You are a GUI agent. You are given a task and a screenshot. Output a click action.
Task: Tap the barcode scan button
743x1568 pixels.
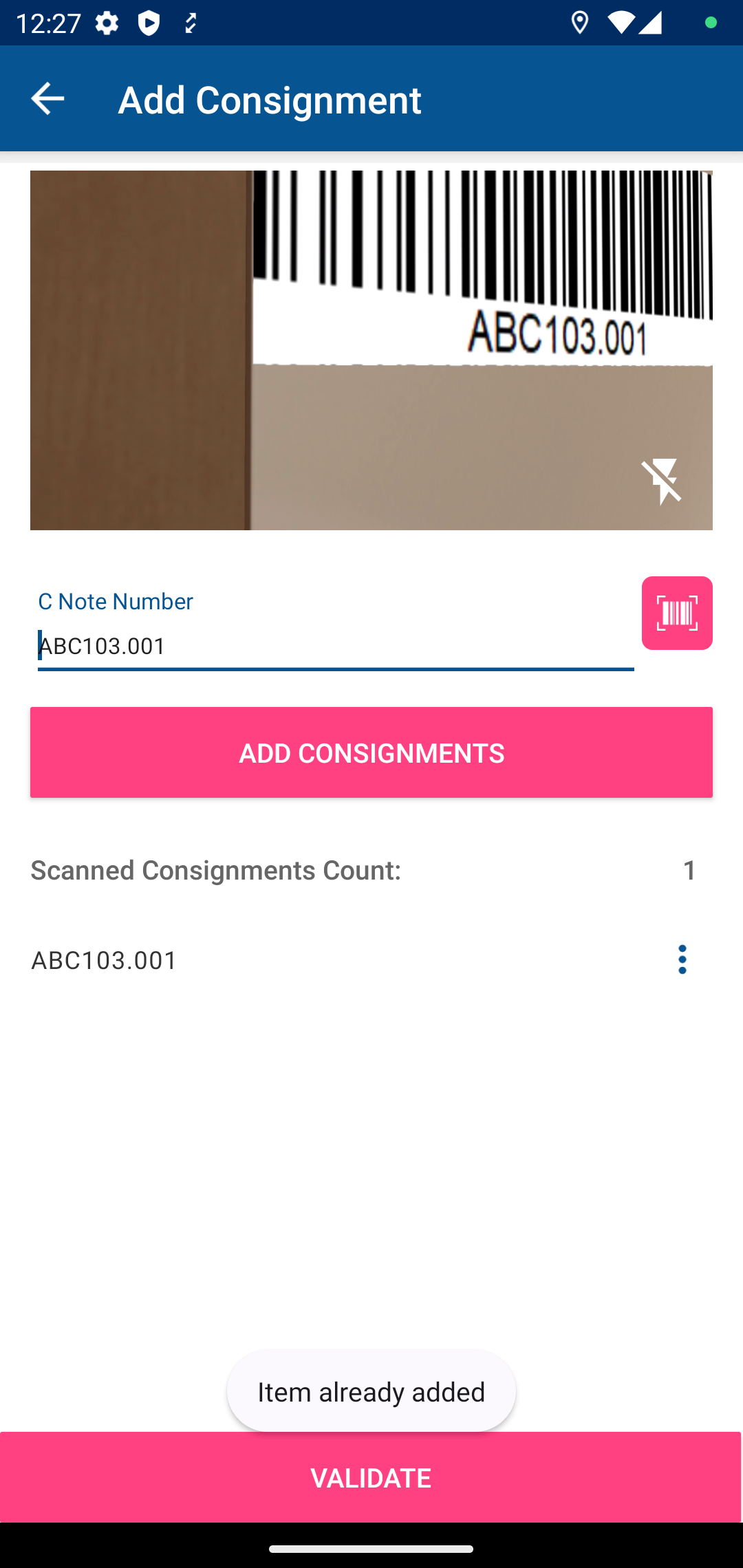(676, 613)
